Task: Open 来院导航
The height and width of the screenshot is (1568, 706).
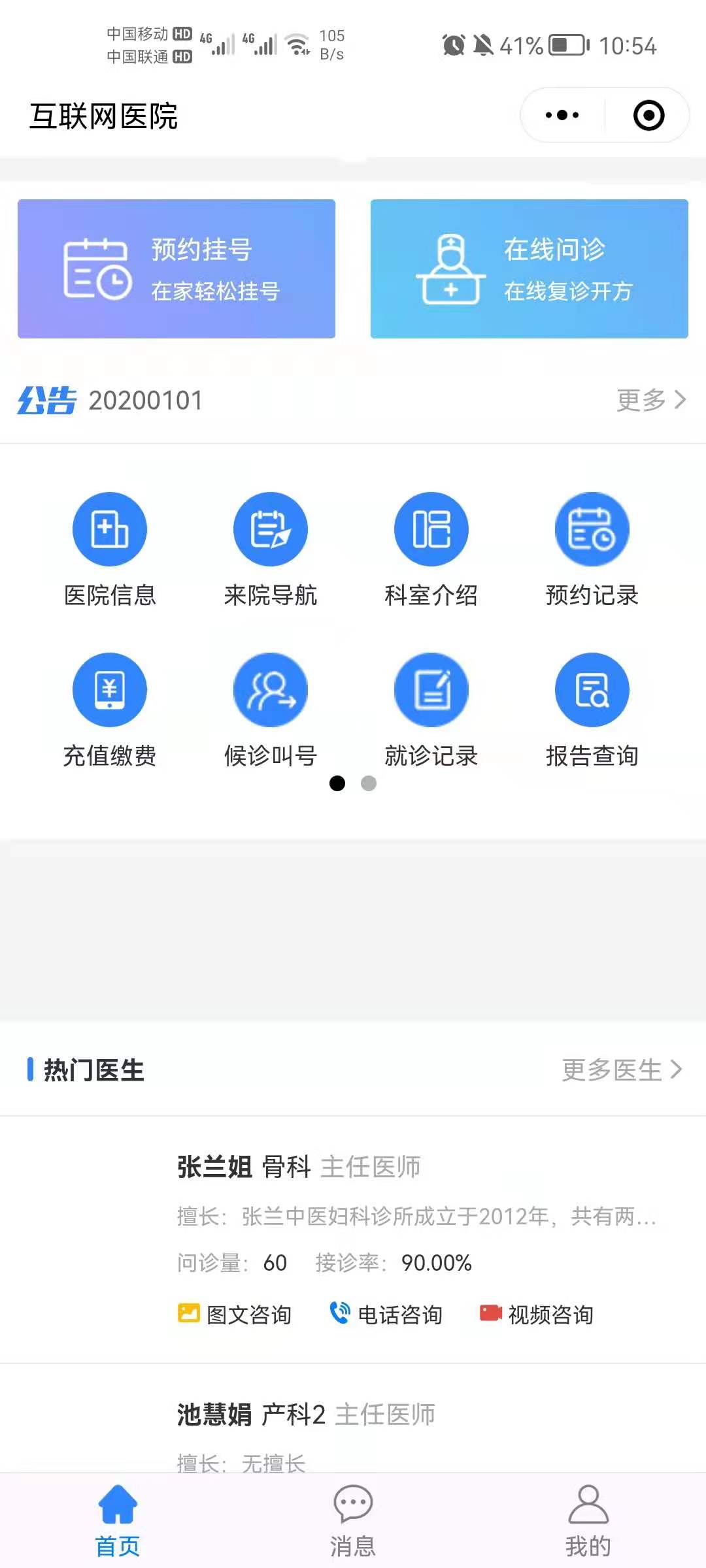Action: point(271,550)
